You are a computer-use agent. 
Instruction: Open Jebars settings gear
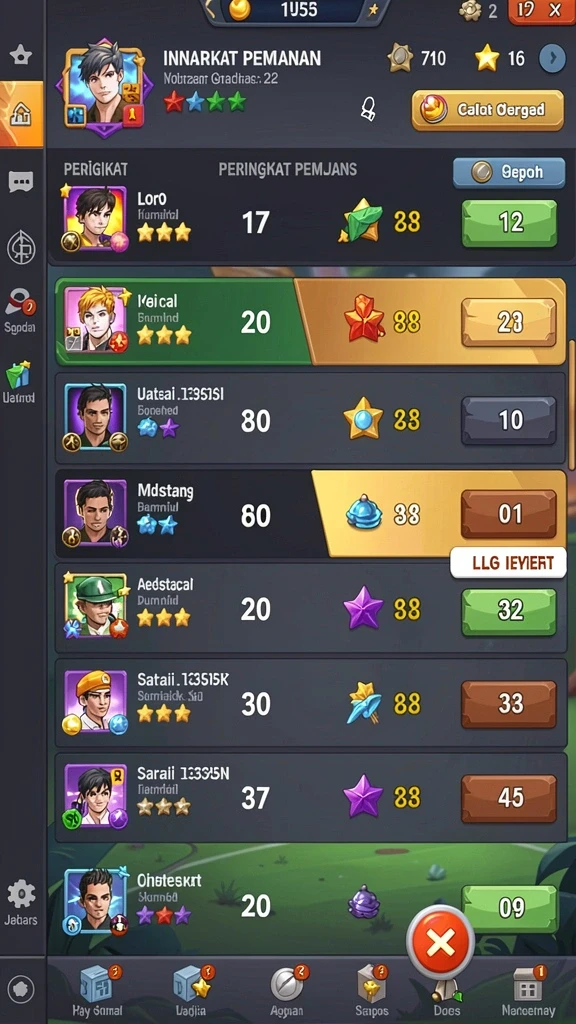(21, 902)
